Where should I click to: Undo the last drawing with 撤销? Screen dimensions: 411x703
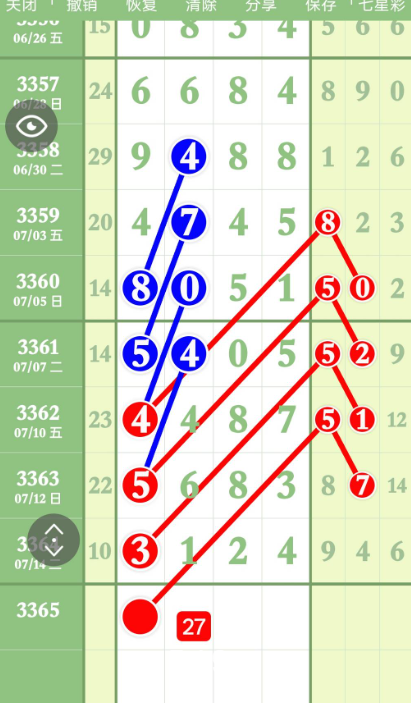[x=81, y=6]
